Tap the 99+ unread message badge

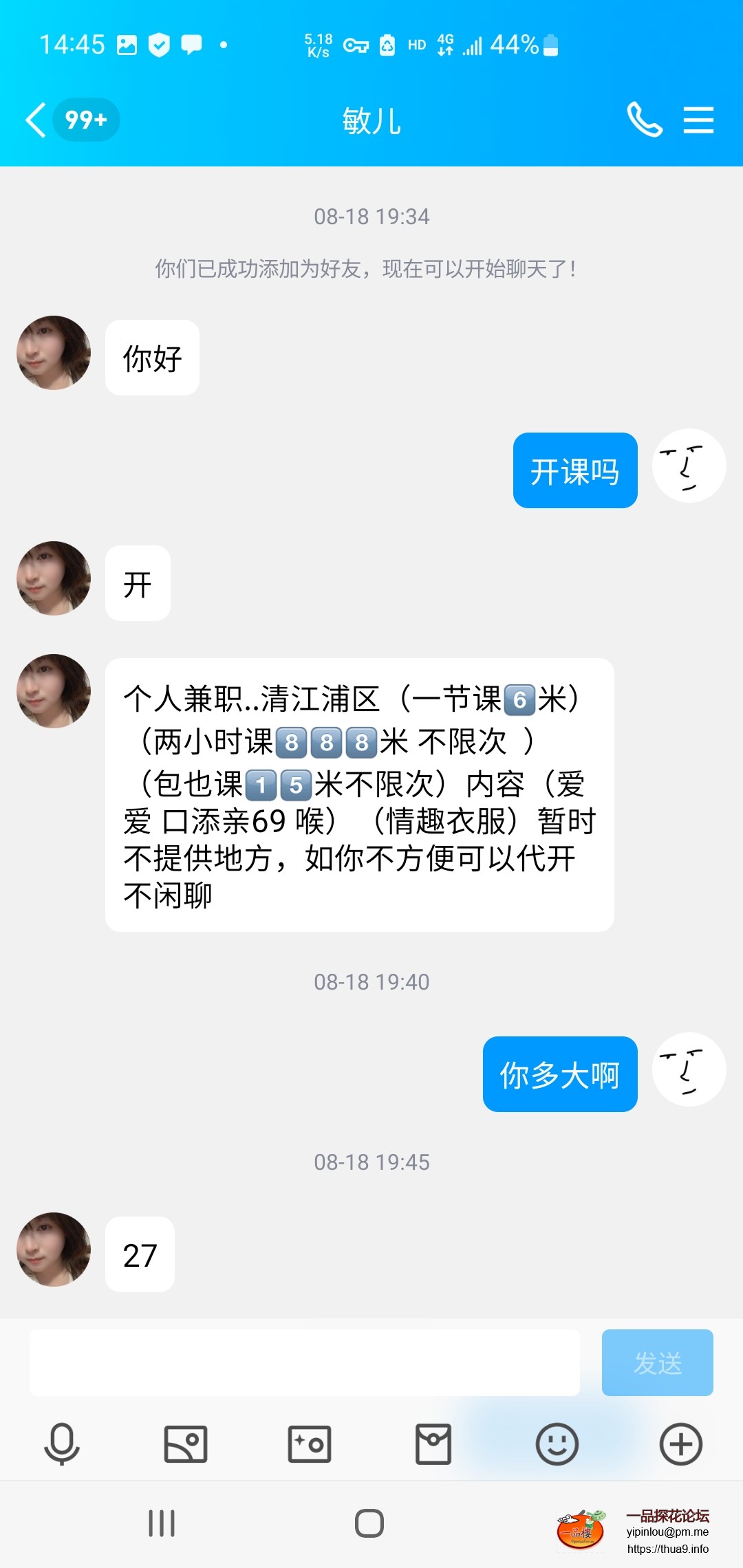[85, 120]
